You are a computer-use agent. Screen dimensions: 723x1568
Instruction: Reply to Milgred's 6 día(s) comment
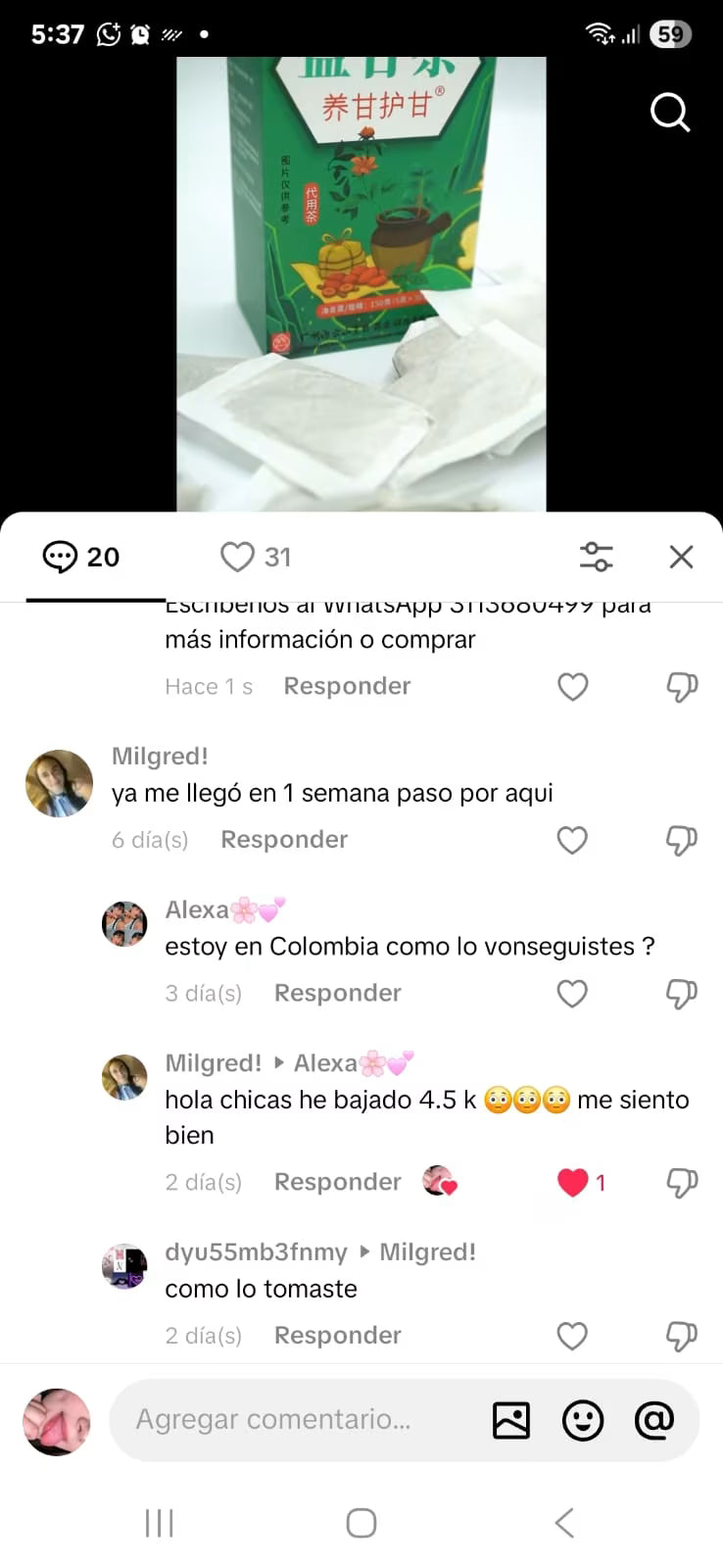[x=284, y=840]
